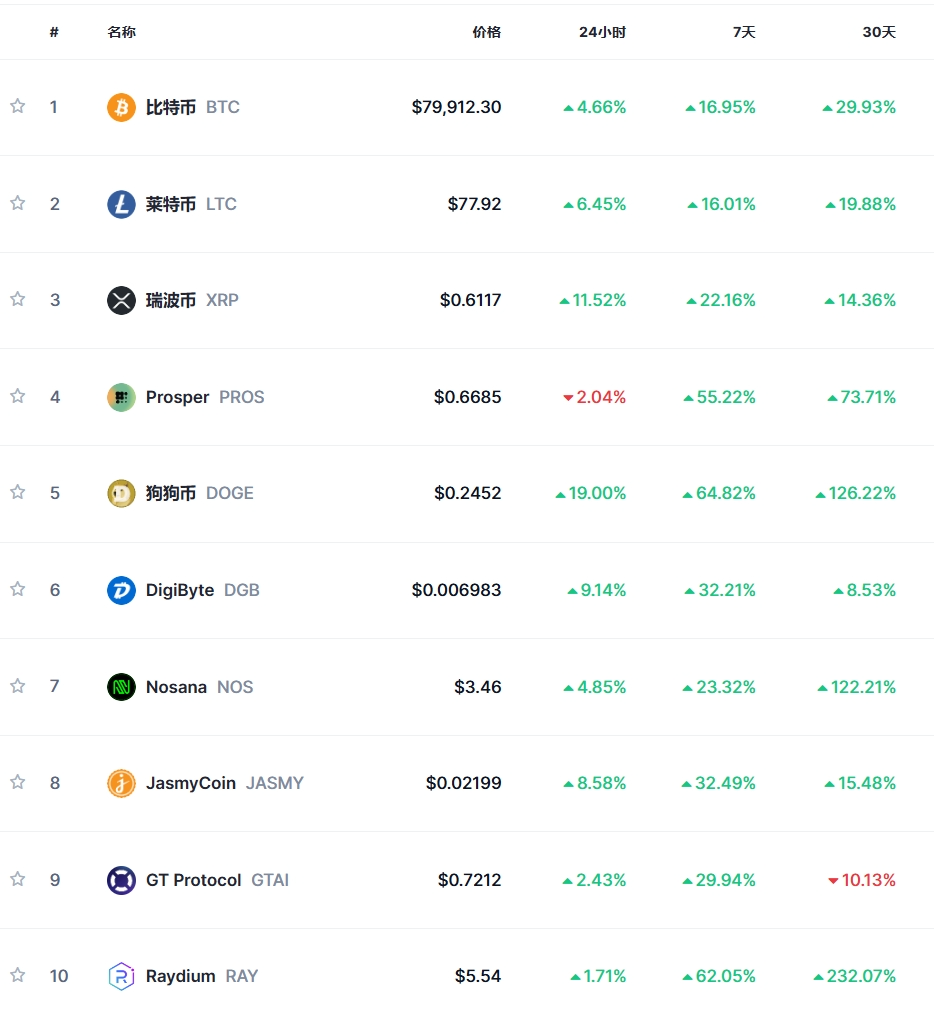
Task: Sort by 名称 column header
Action: click(x=121, y=32)
